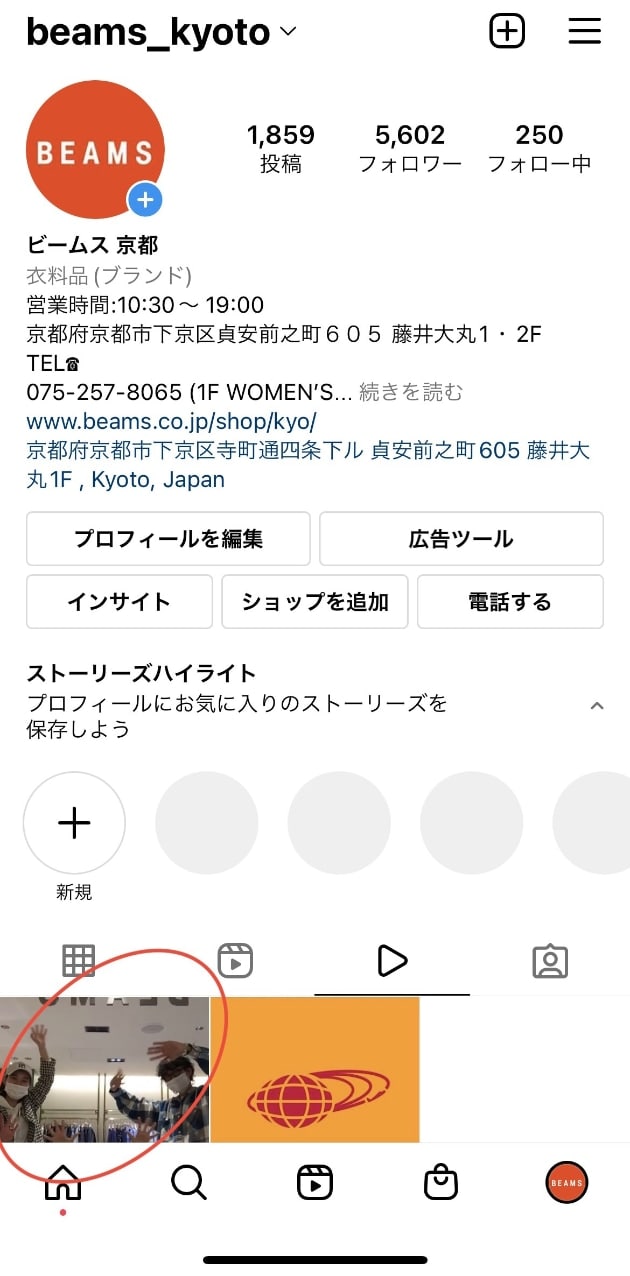Image resolution: width=630 pixels, height=1276 pixels.
Task: View インサイト
Action: tap(119, 601)
